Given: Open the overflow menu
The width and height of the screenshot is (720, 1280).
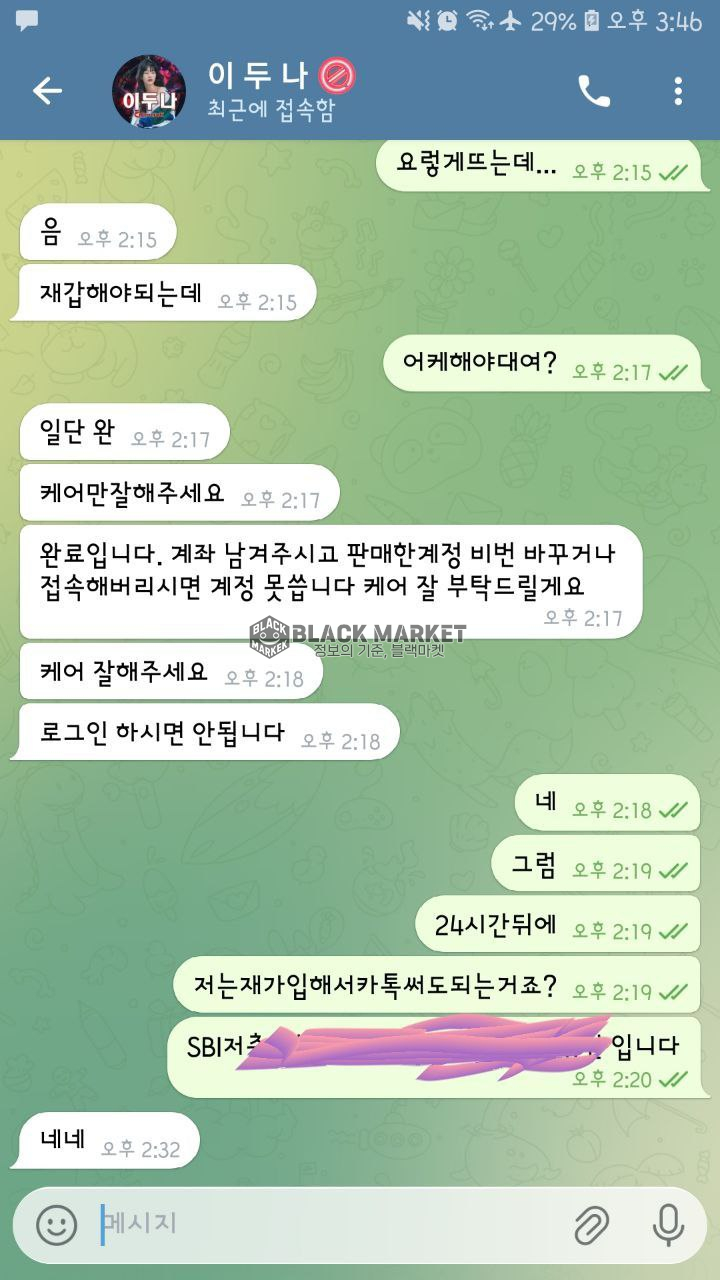Looking at the screenshot, I should (678, 91).
